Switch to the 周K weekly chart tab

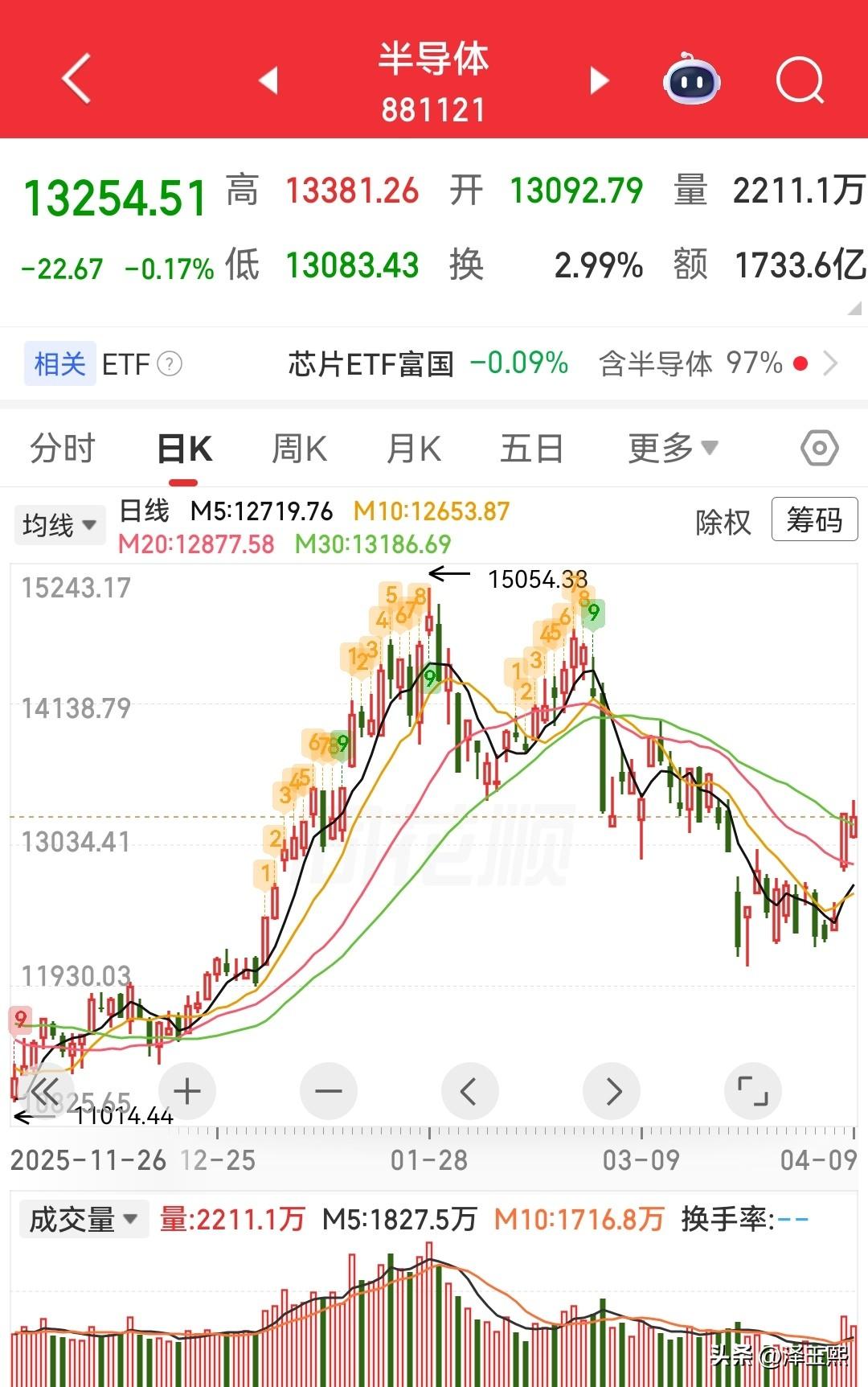click(298, 448)
